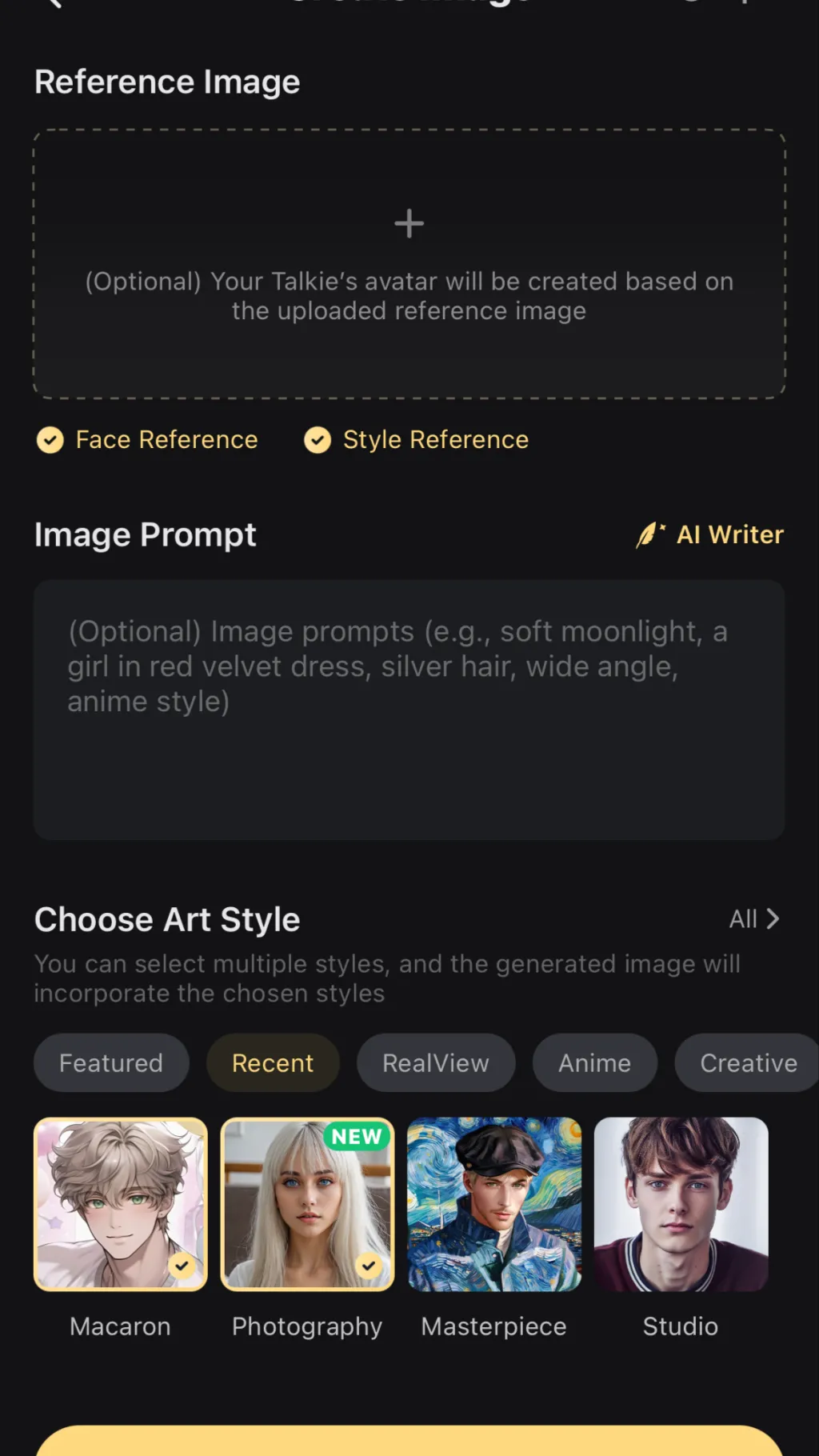Select the Recent styles chip
Screen dimensions: 819x1456
(x=273, y=1063)
